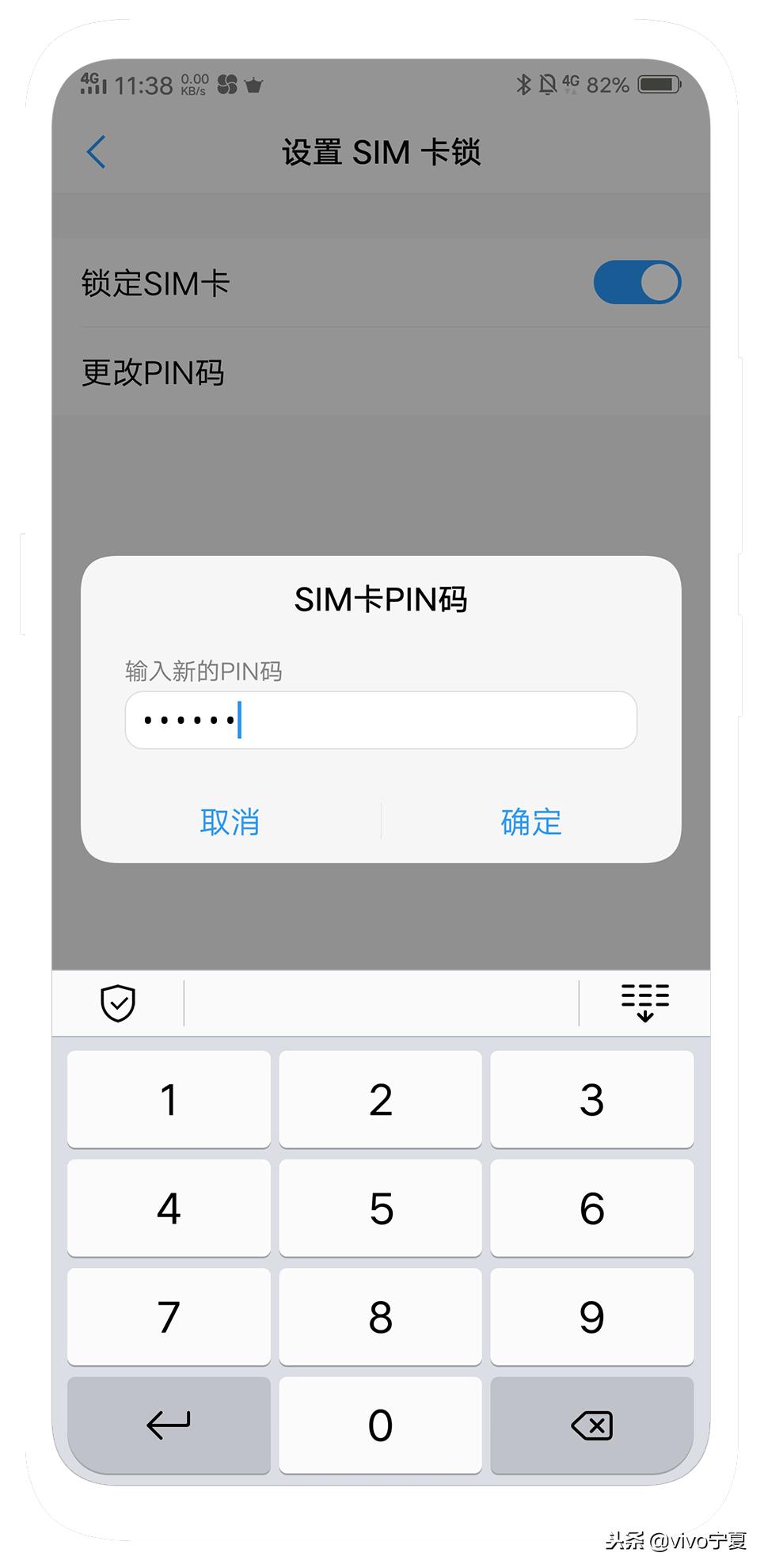
Task: Tap the security shield icon above the keyboard
Action: pos(118,1003)
